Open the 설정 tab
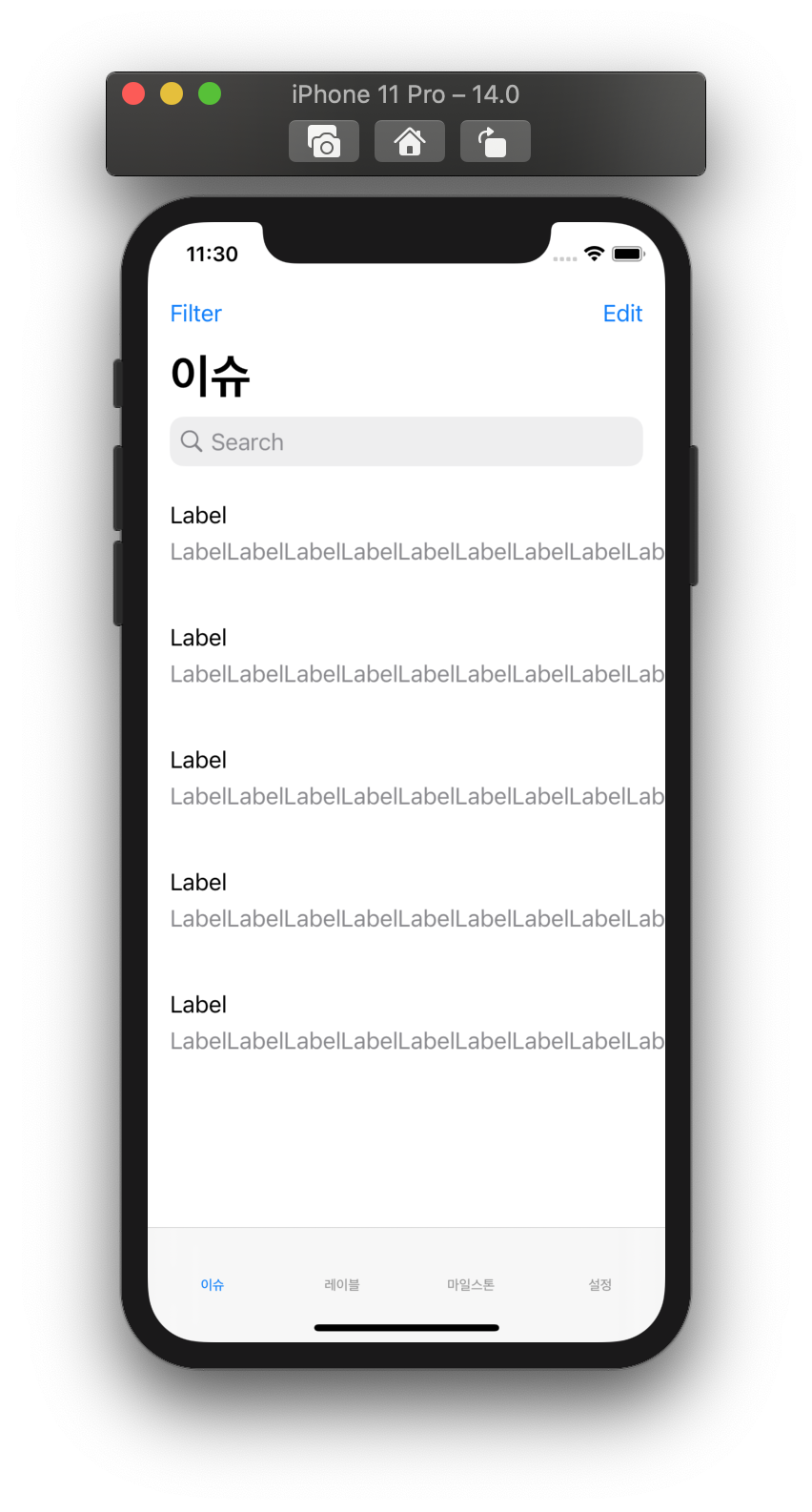 (x=599, y=1284)
